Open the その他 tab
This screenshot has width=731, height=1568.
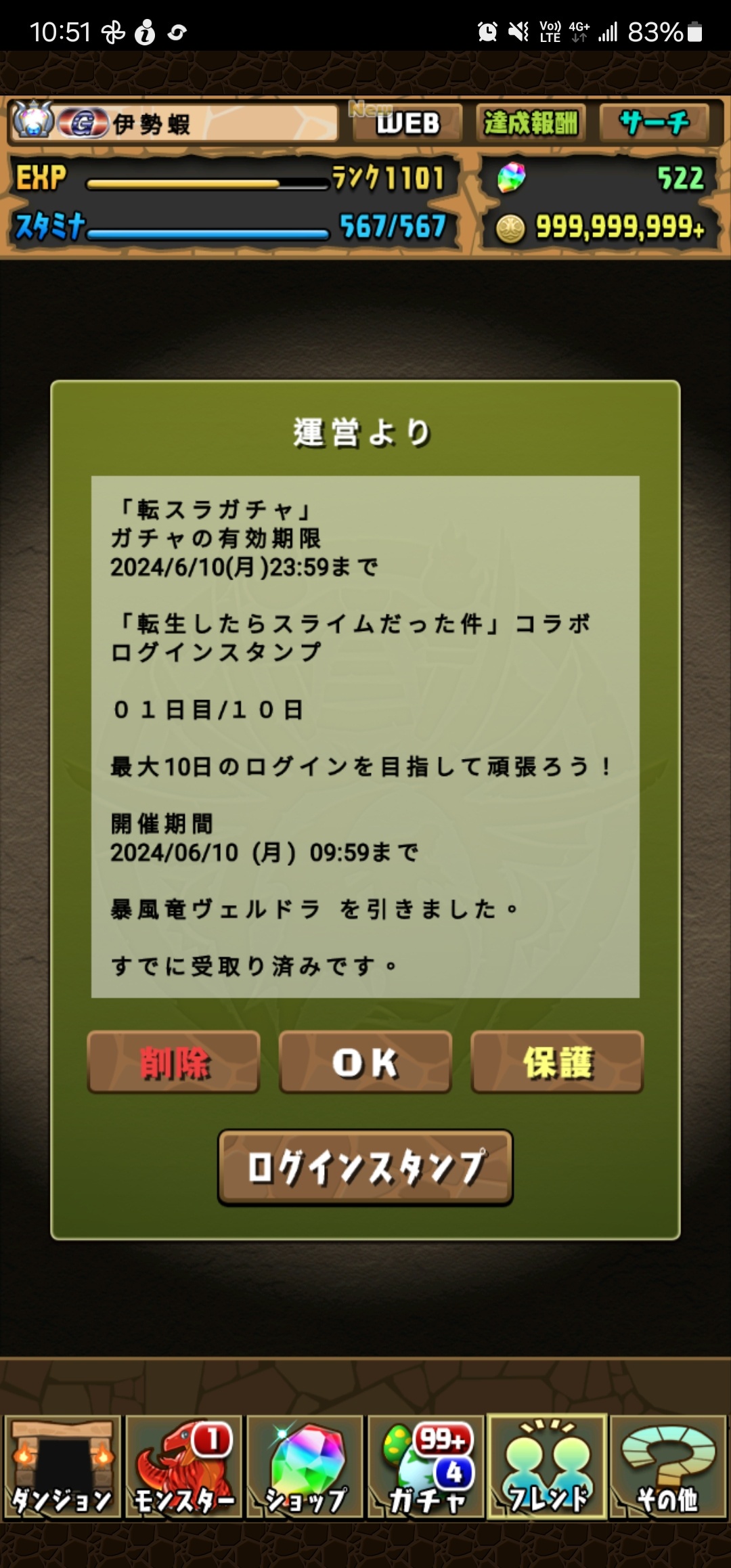click(x=668, y=1466)
